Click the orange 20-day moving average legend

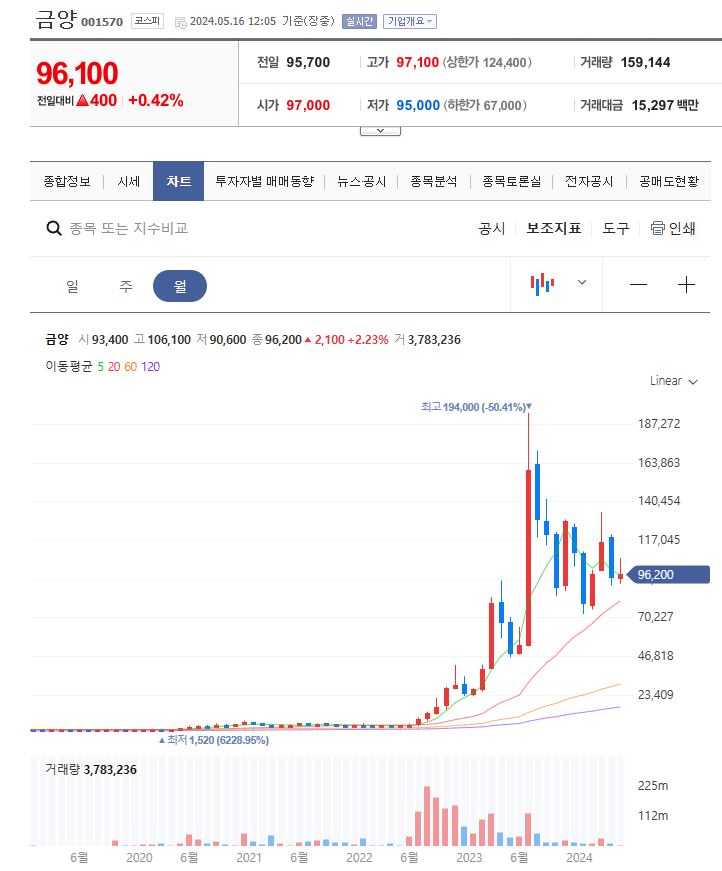pos(111,366)
